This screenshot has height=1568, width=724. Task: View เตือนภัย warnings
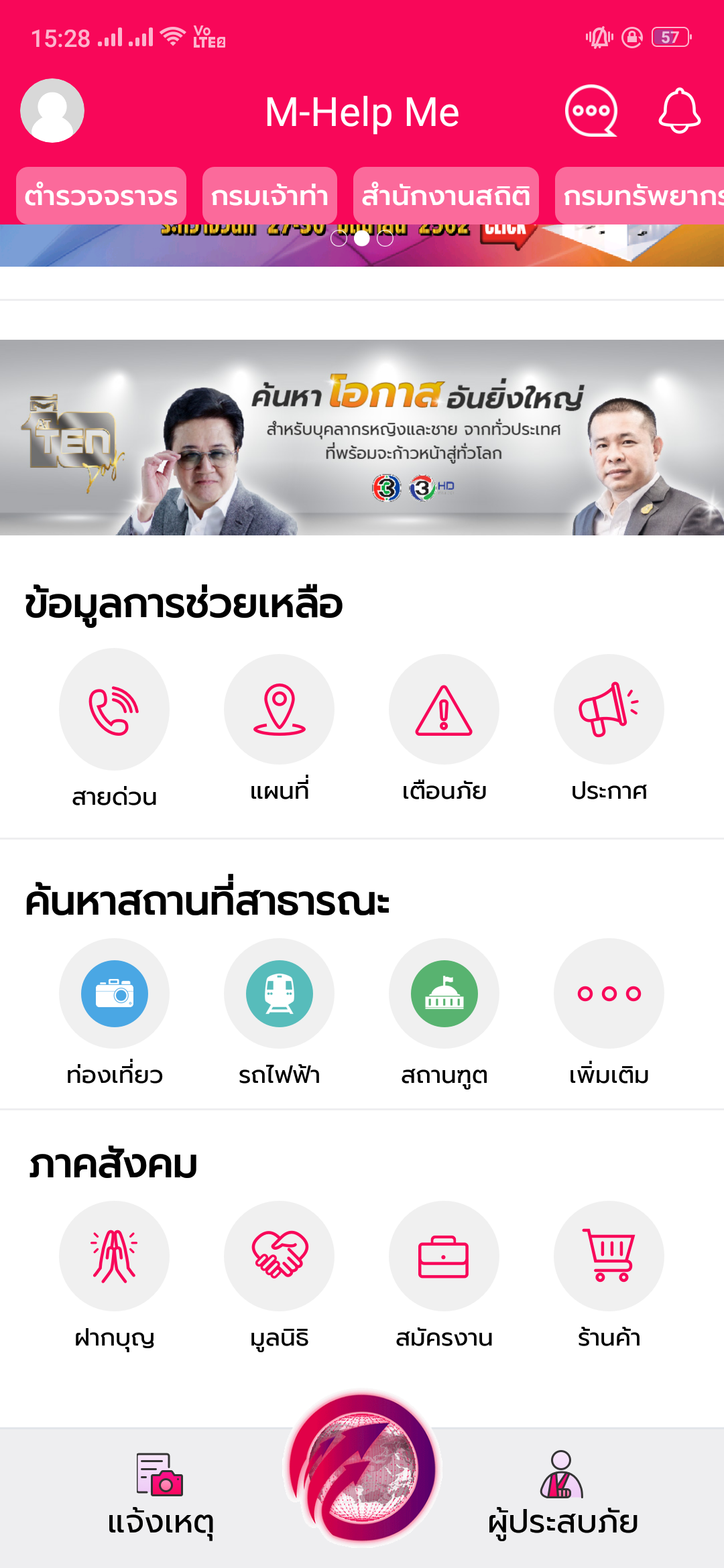[x=444, y=710]
